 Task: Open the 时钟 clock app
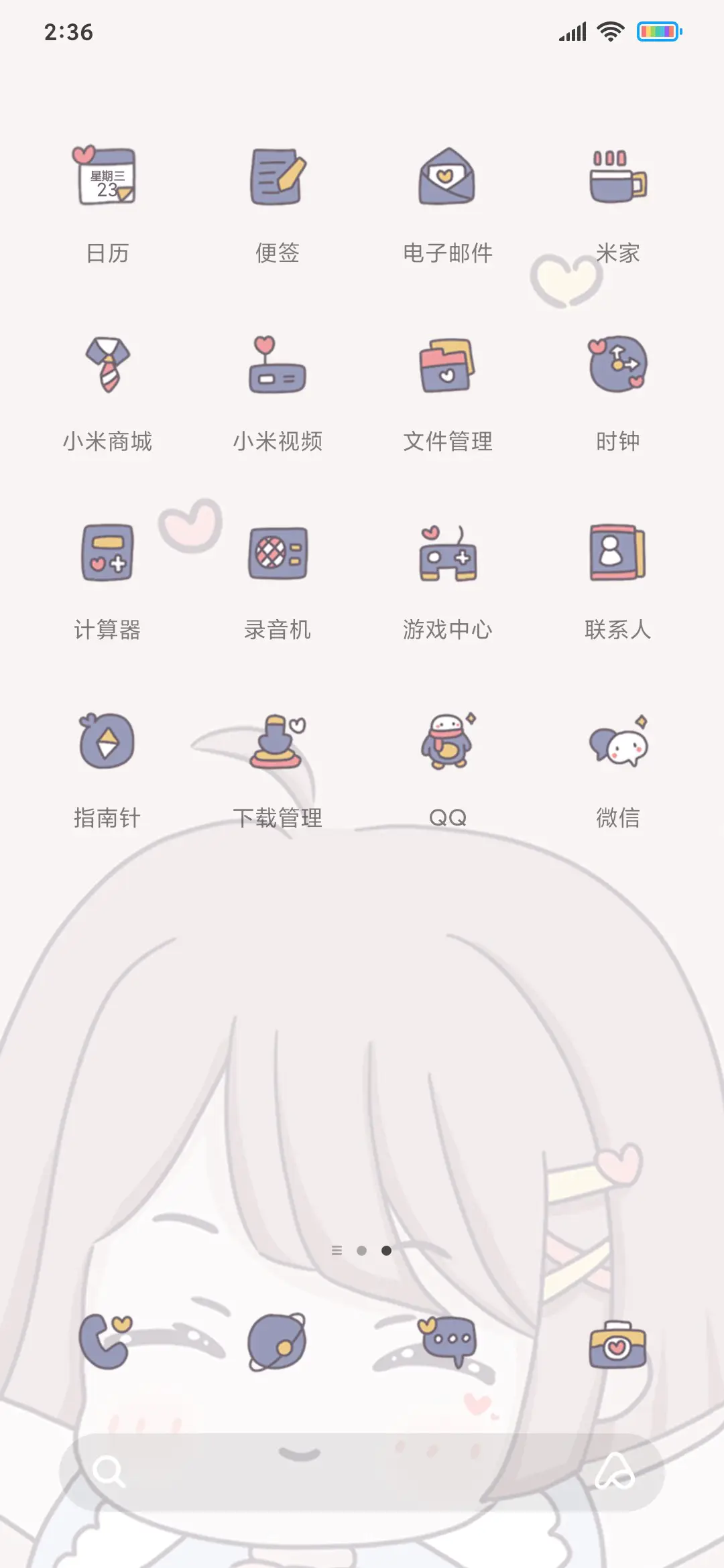click(x=617, y=367)
